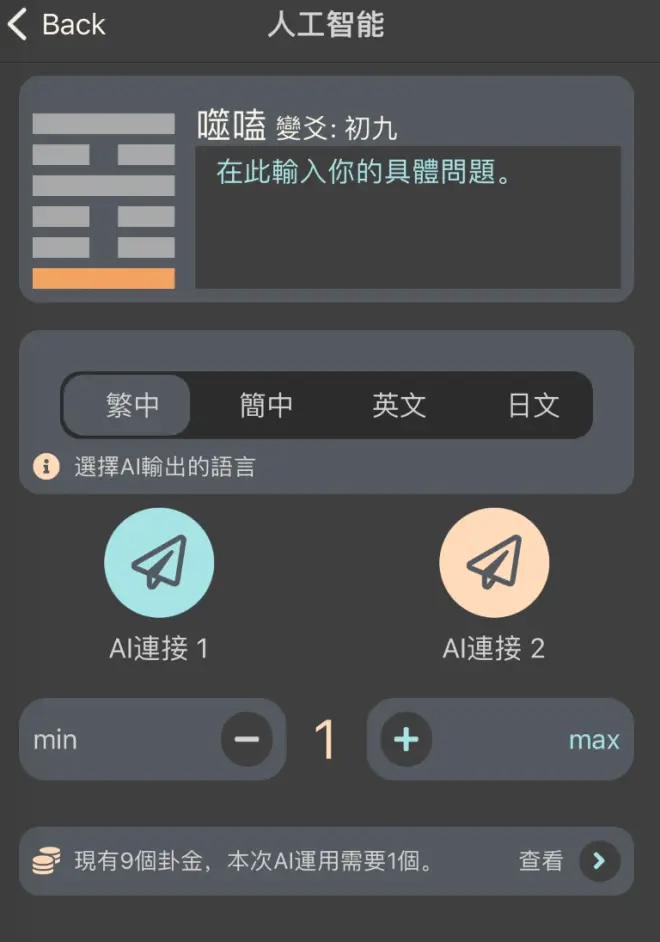Switch output language to 簡中
The width and height of the screenshot is (660, 942).
[x=266, y=405]
